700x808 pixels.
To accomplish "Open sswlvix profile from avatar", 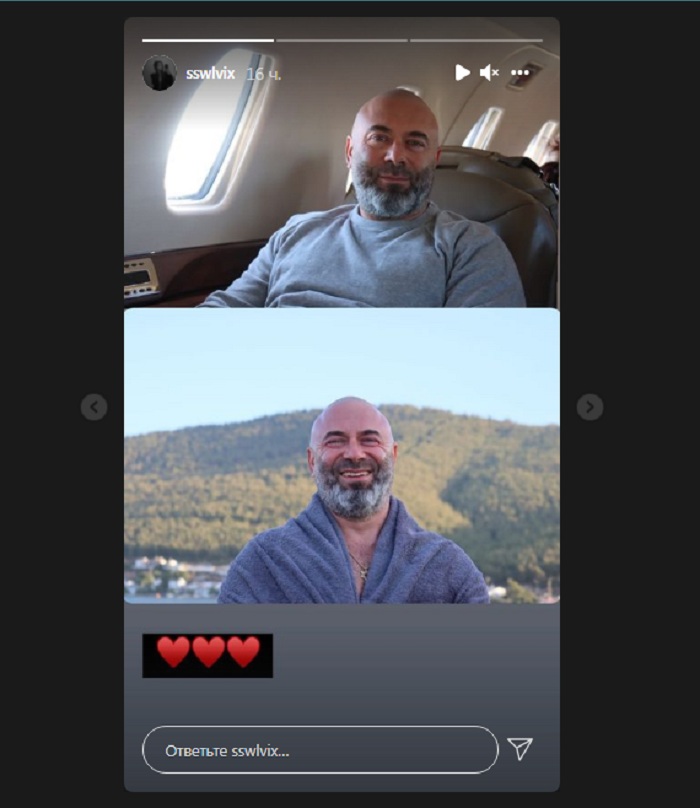I will click(x=159, y=73).
